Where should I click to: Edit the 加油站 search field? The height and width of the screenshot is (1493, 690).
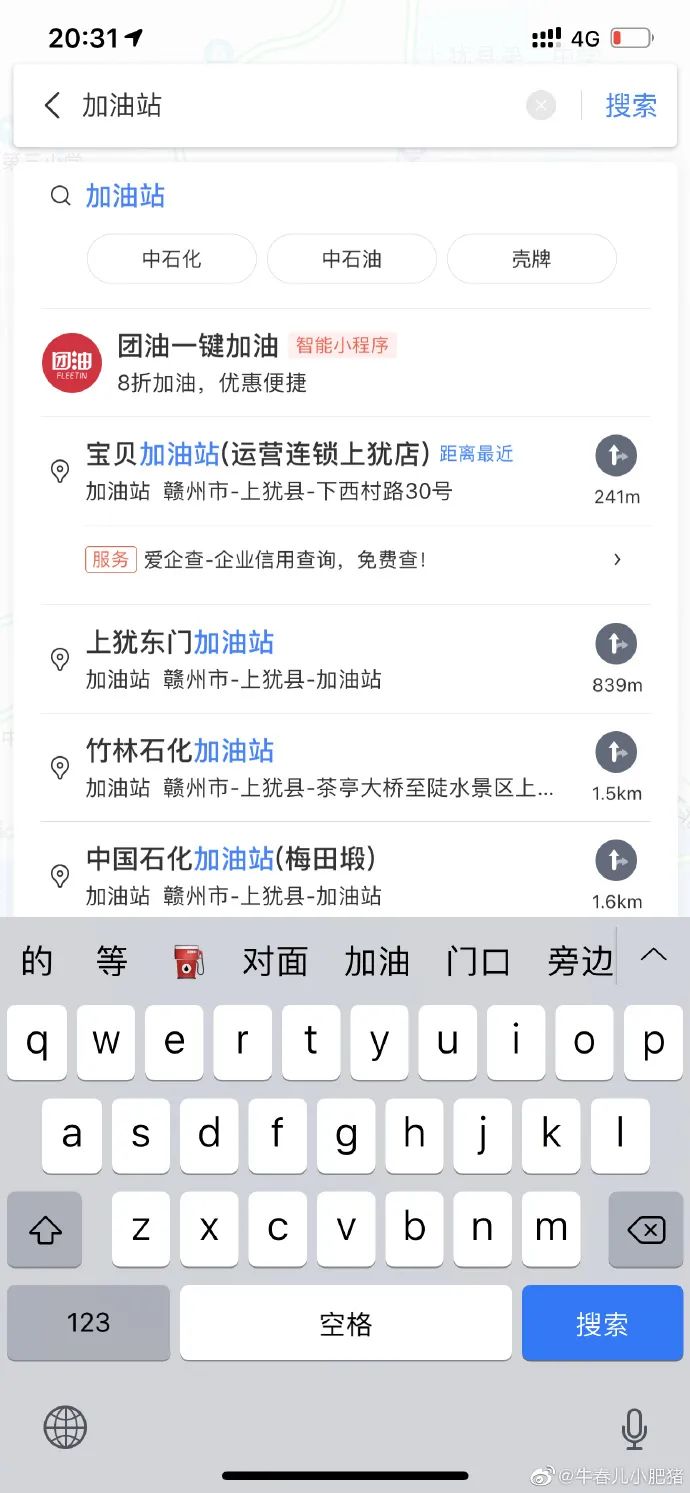click(x=300, y=105)
